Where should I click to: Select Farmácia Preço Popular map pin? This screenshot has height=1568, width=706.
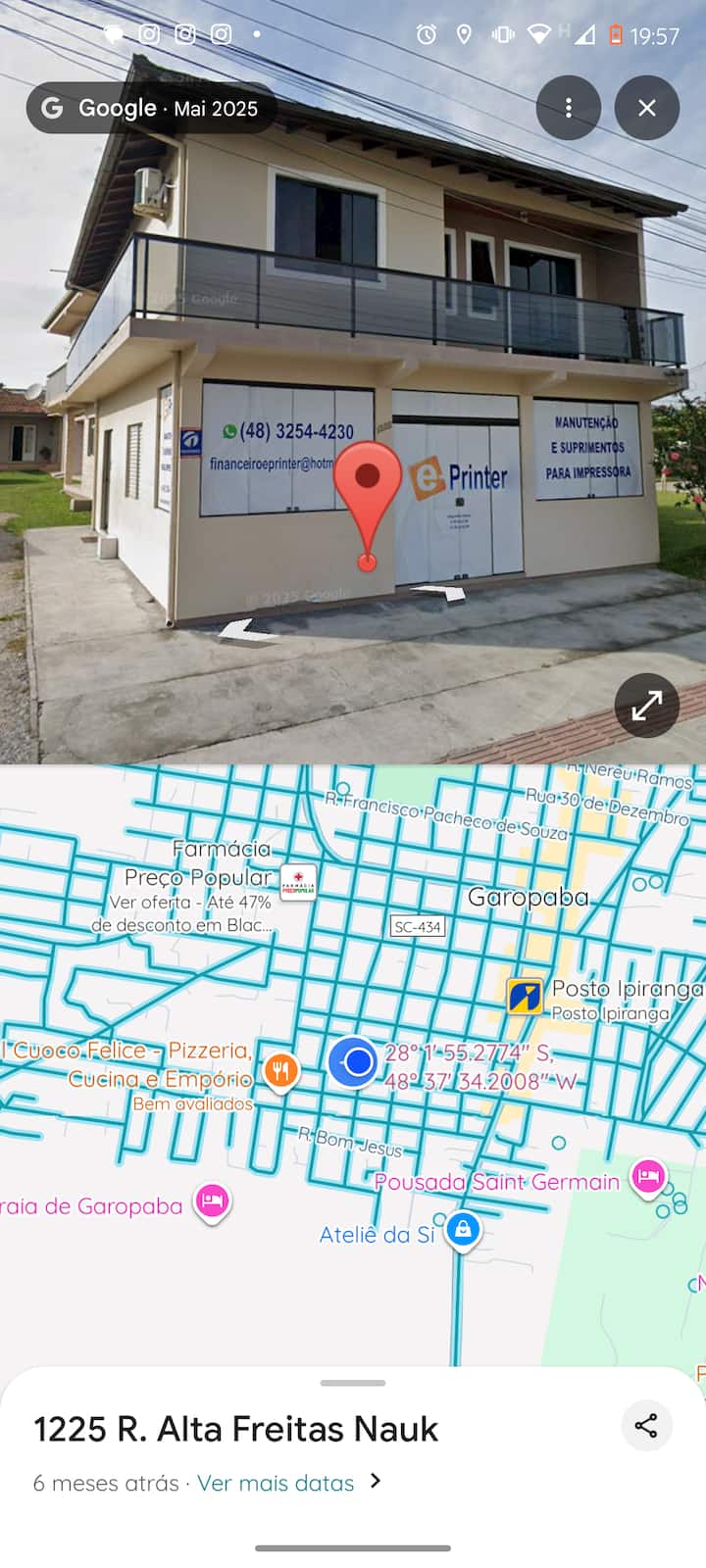tap(298, 881)
